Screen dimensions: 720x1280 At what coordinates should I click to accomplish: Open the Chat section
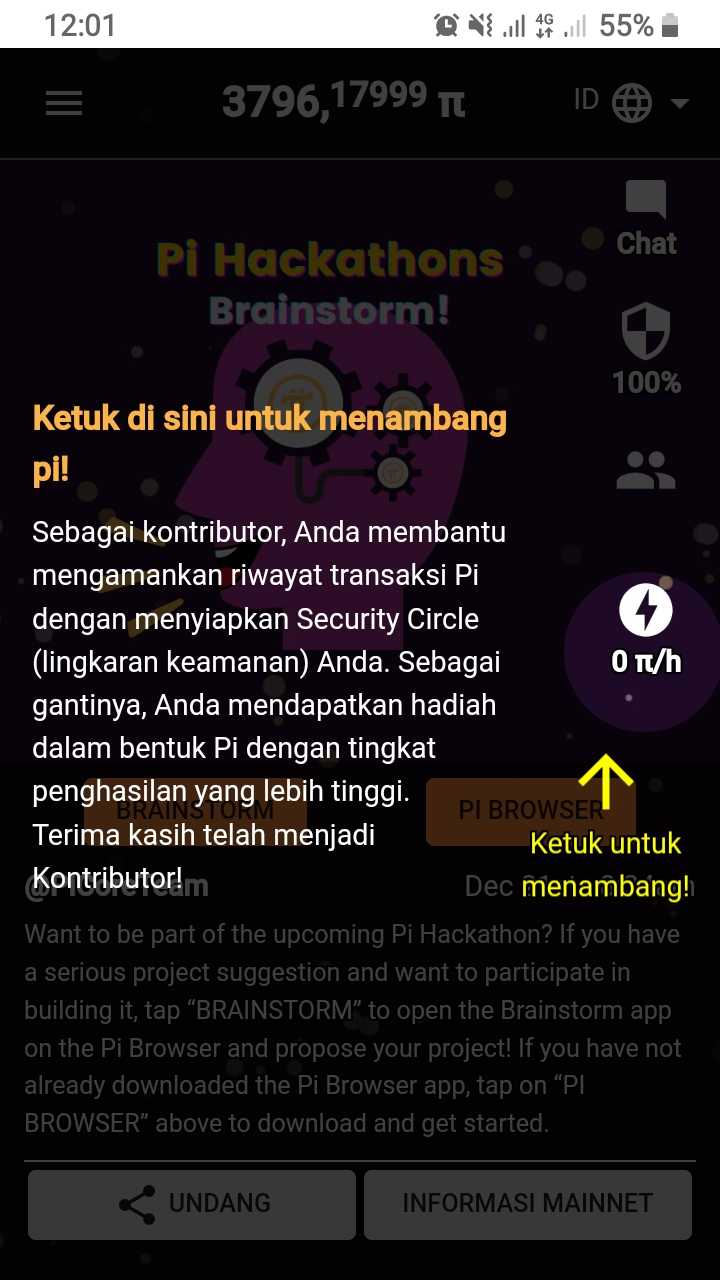(x=646, y=217)
